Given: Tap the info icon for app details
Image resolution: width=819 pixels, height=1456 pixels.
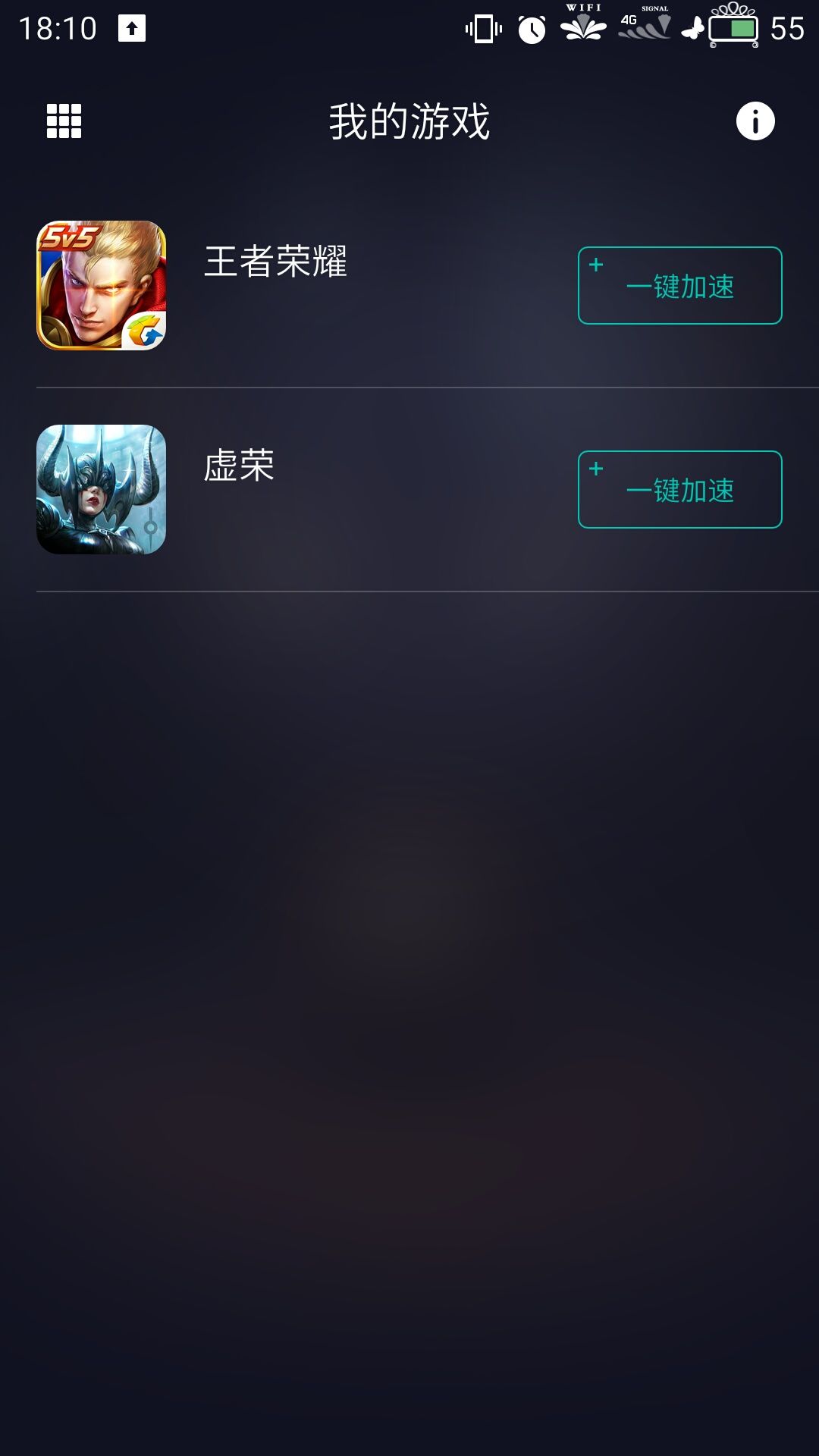Looking at the screenshot, I should pos(755,120).
